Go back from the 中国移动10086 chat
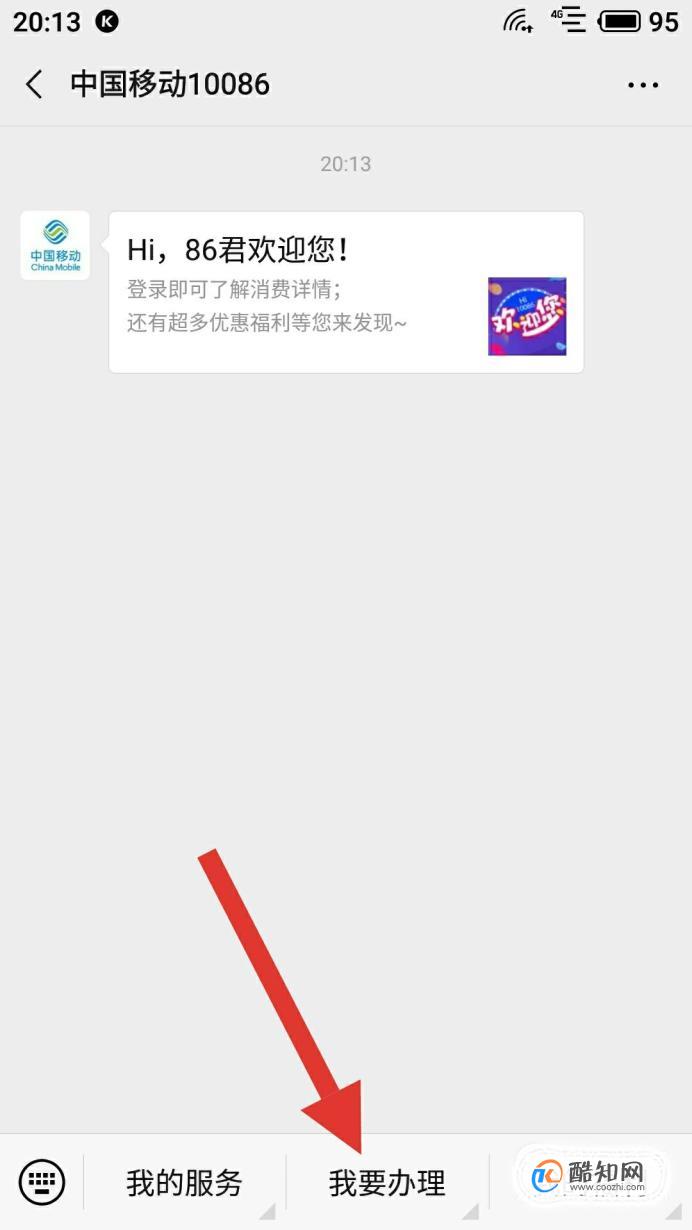 pos(34,85)
